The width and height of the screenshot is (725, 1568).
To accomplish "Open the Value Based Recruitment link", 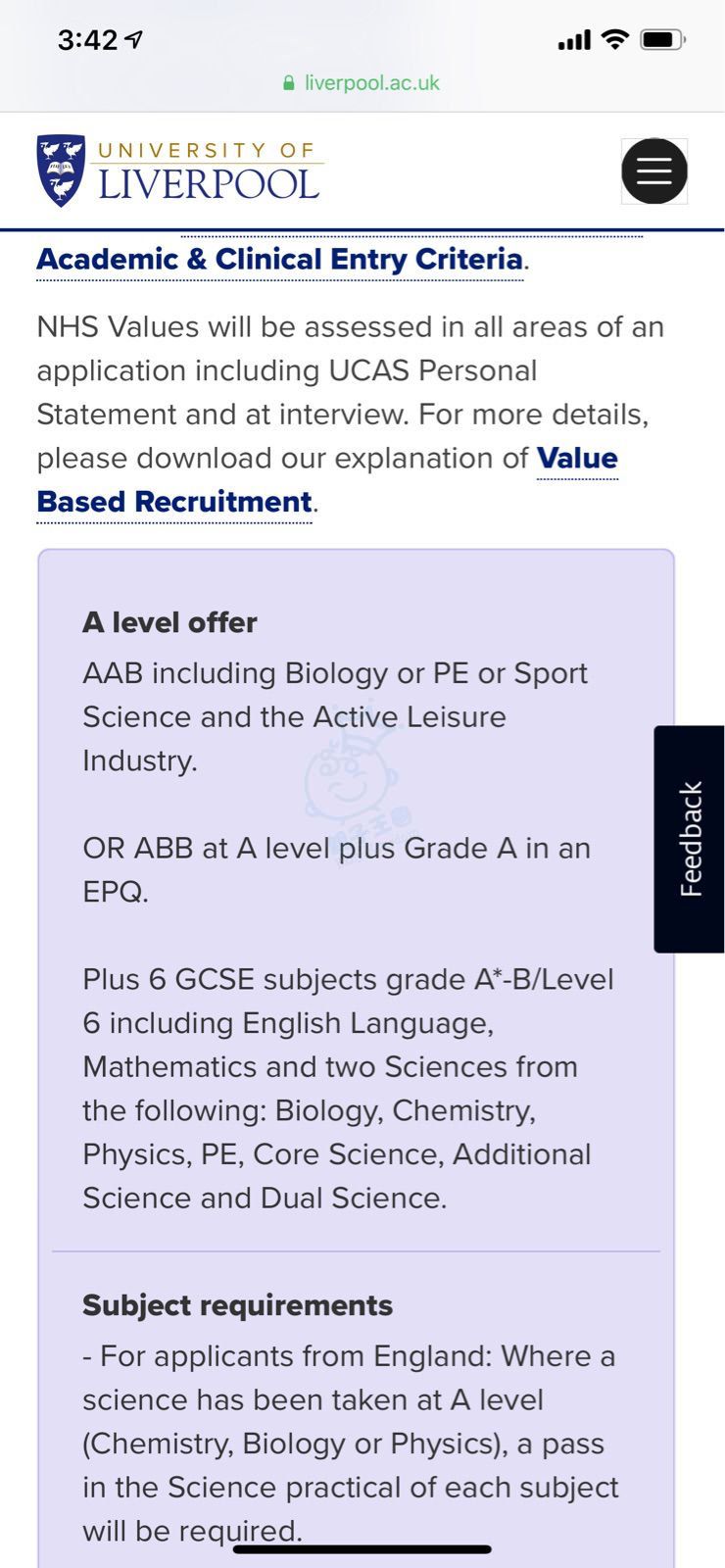I will 327,479.
